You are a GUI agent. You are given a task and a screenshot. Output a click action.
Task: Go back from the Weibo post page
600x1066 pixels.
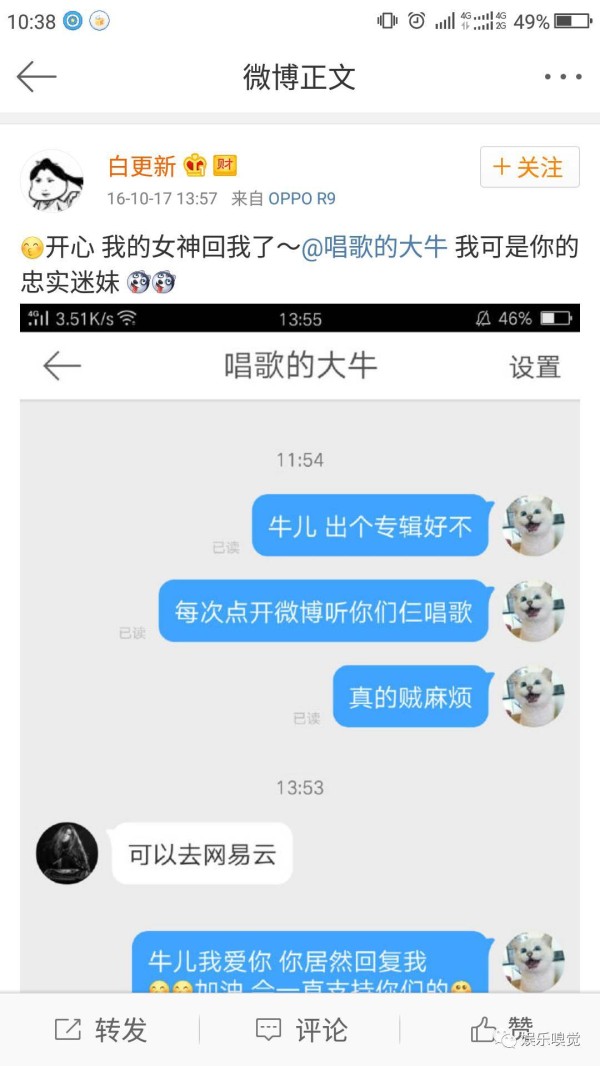(36, 76)
